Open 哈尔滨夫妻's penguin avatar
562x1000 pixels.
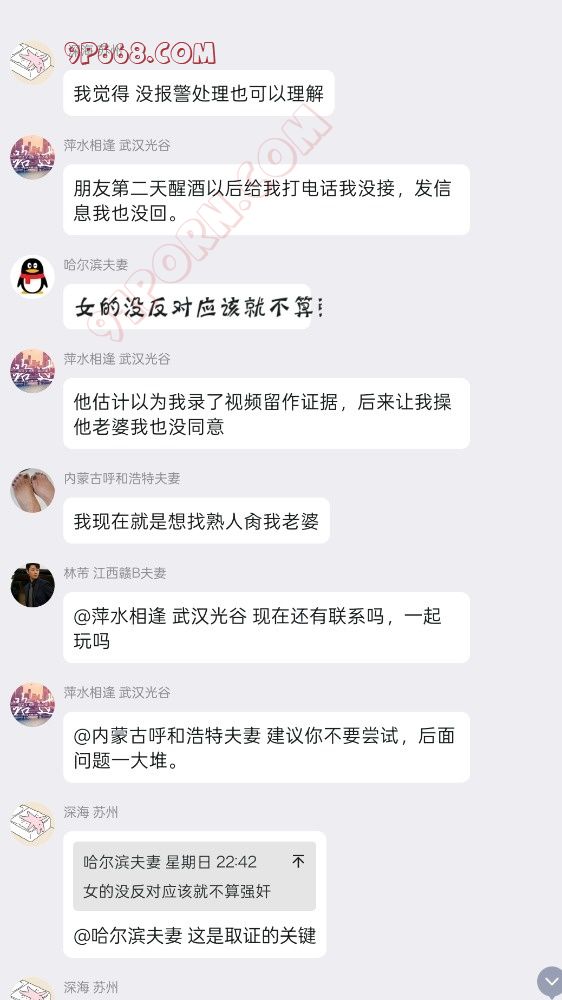tap(33, 276)
